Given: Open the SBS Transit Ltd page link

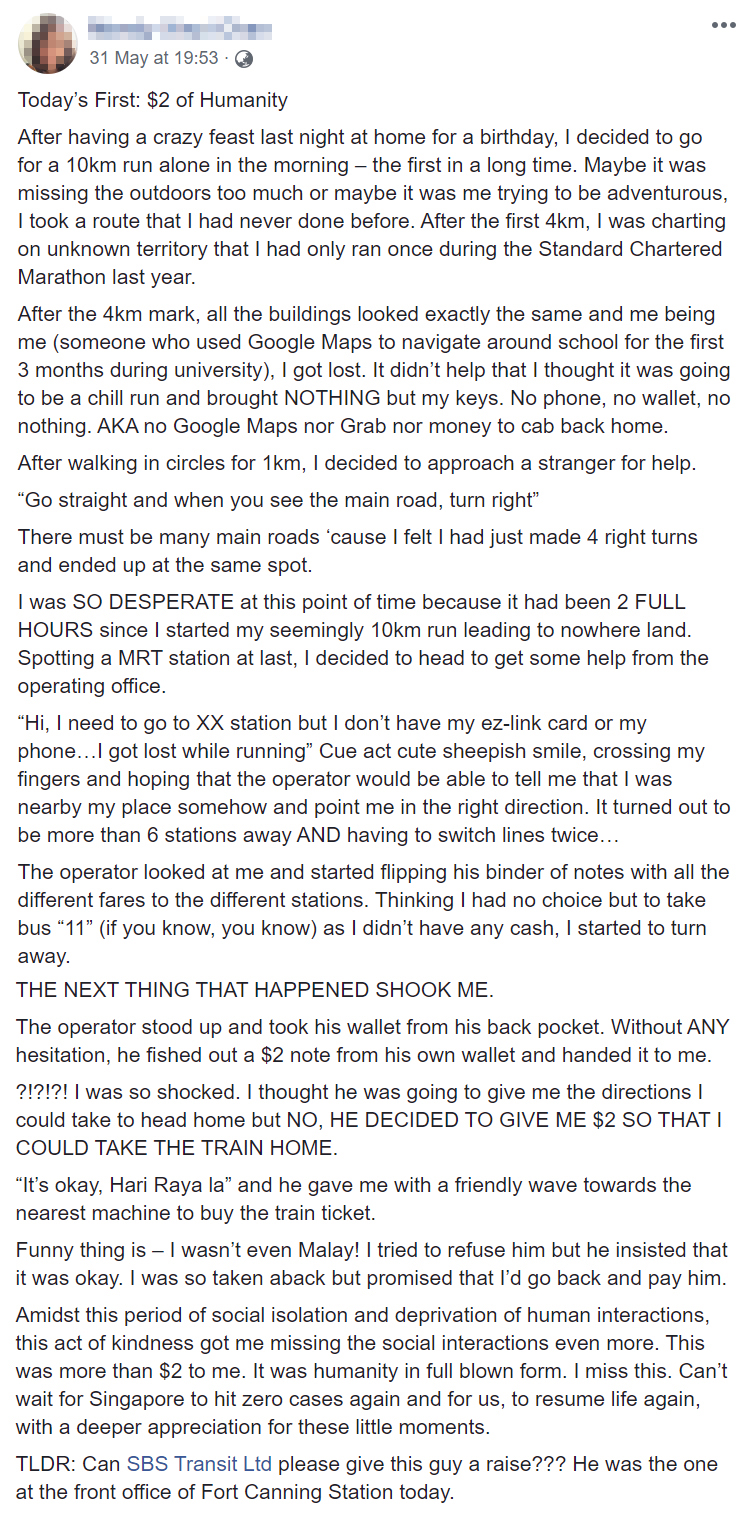Looking at the screenshot, I should tap(199, 1463).
